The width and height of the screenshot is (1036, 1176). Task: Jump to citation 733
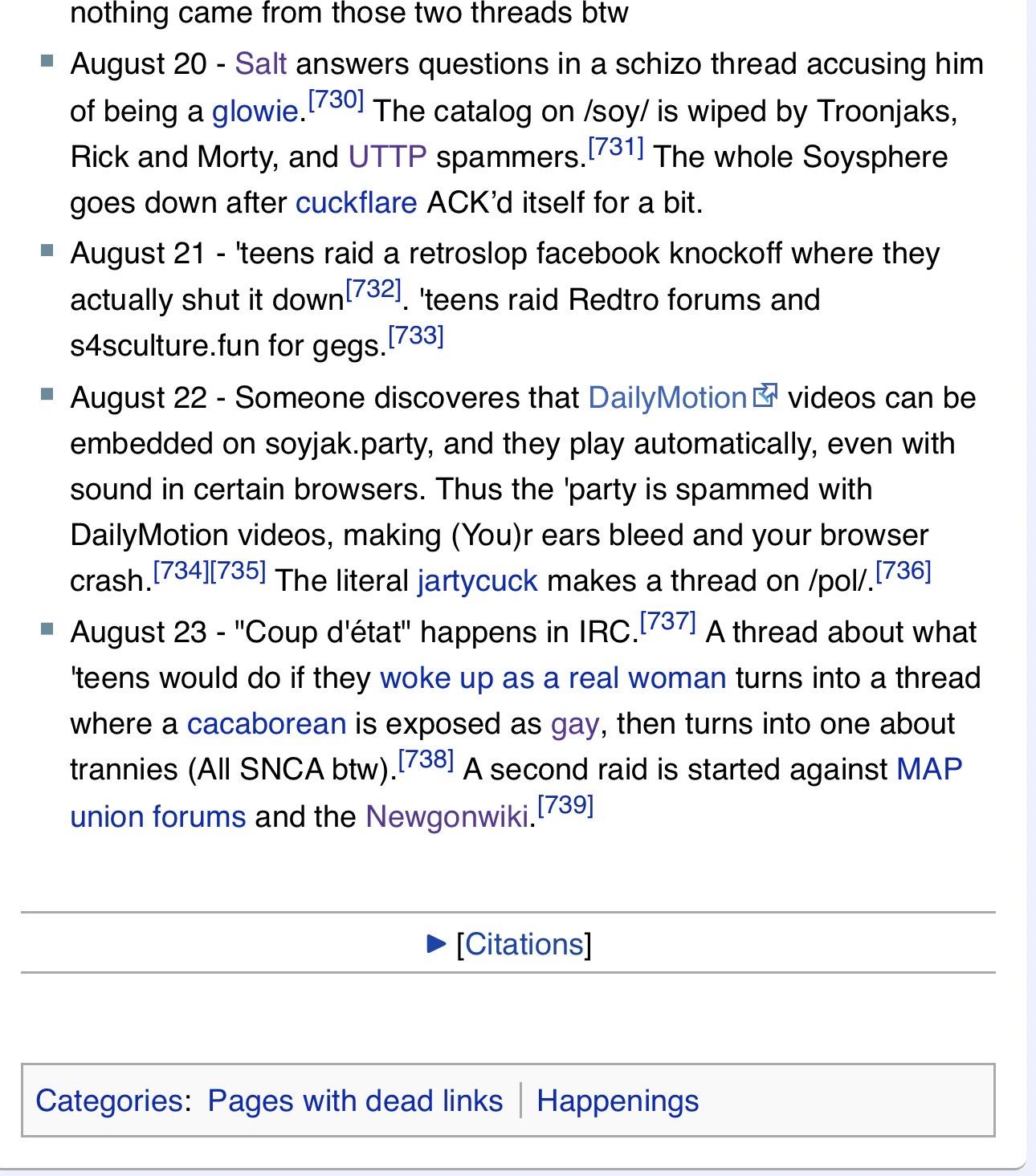[x=416, y=336]
